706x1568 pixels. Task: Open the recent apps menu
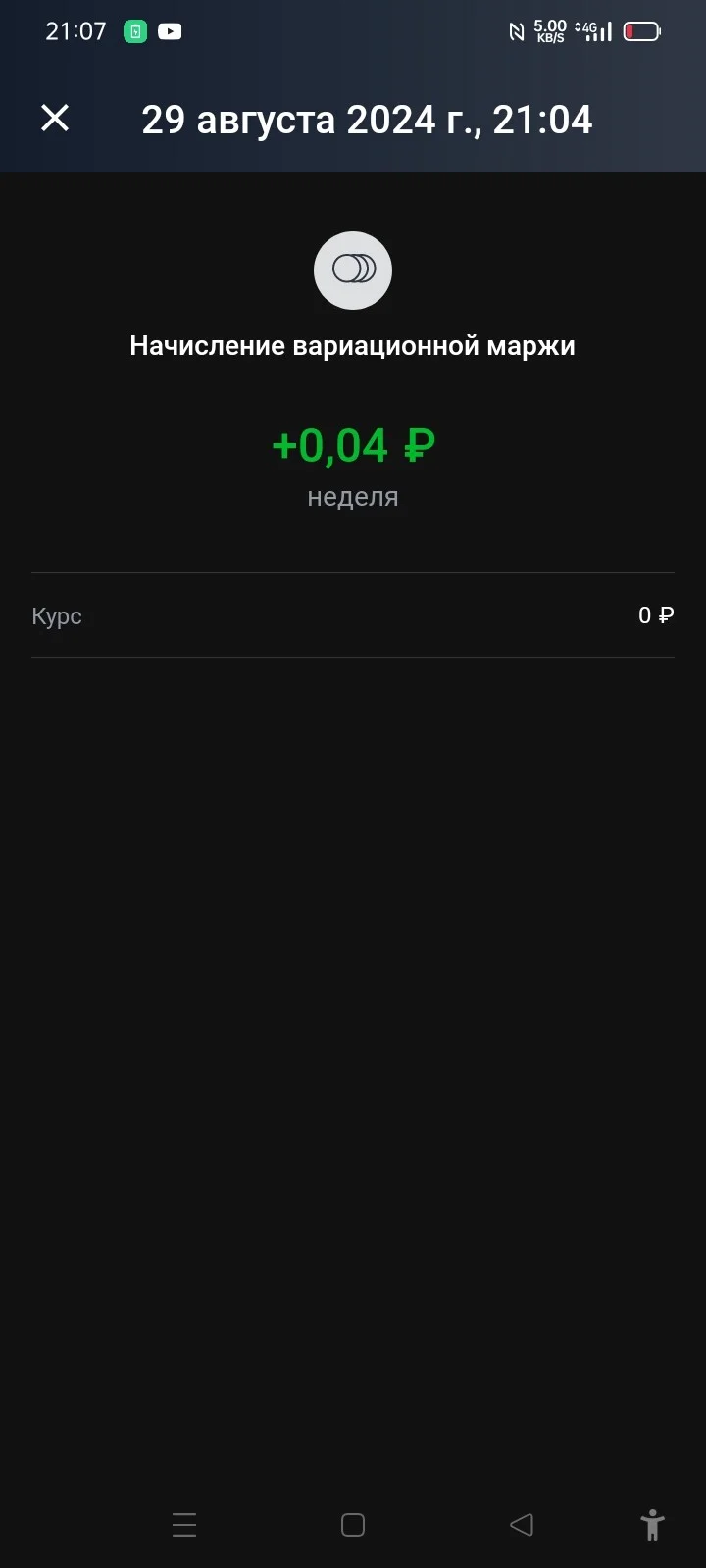point(184,1524)
